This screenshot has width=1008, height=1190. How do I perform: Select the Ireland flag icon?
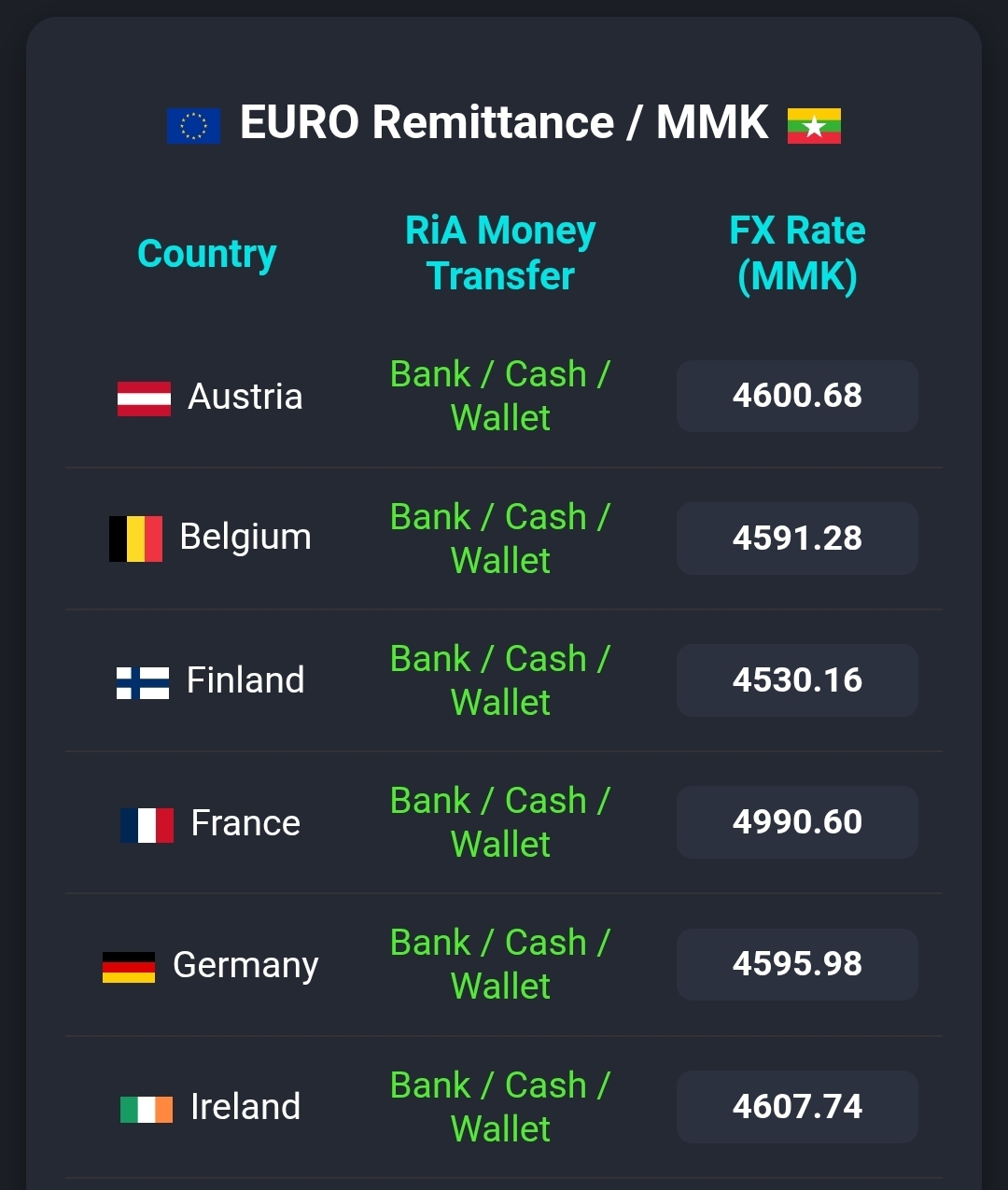point(148,1107)
